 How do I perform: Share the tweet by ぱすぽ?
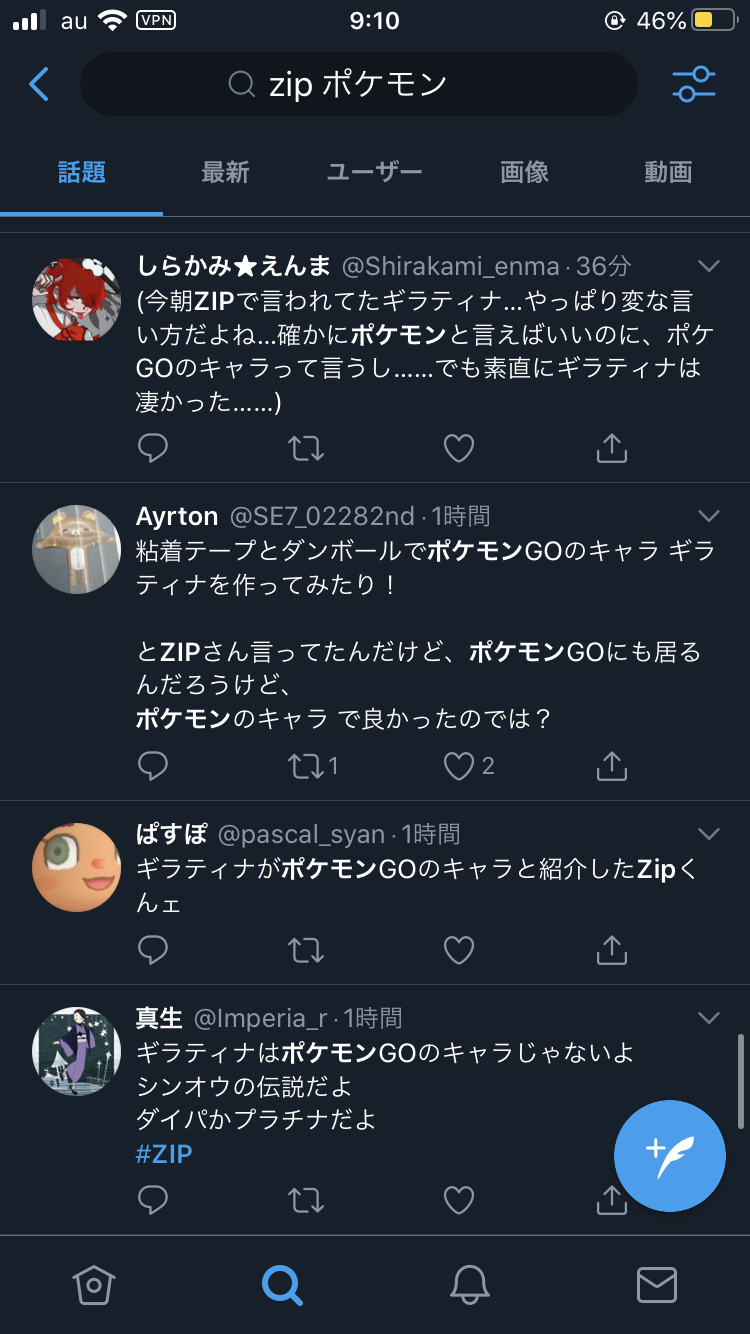(611, 949)
